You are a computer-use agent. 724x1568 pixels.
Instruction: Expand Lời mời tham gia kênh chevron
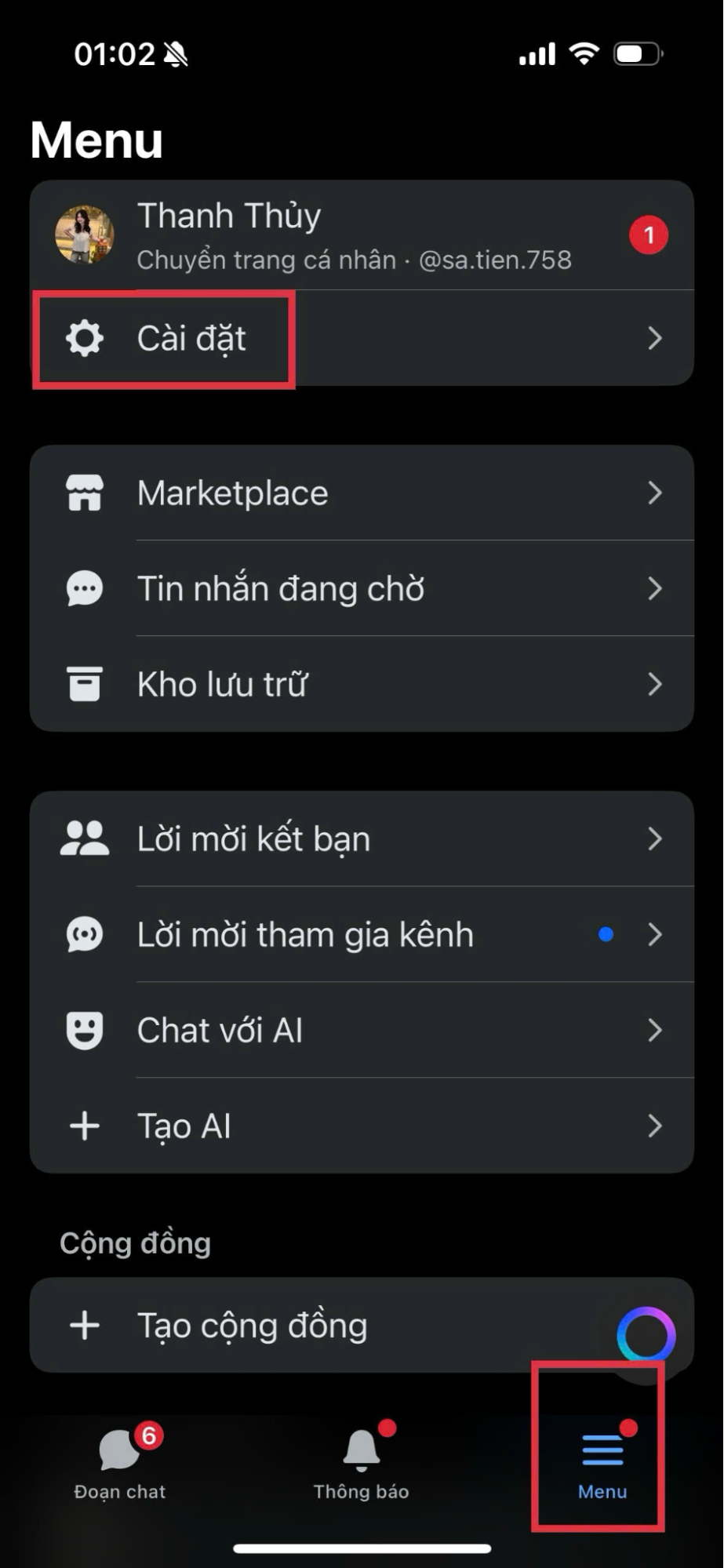657,934
